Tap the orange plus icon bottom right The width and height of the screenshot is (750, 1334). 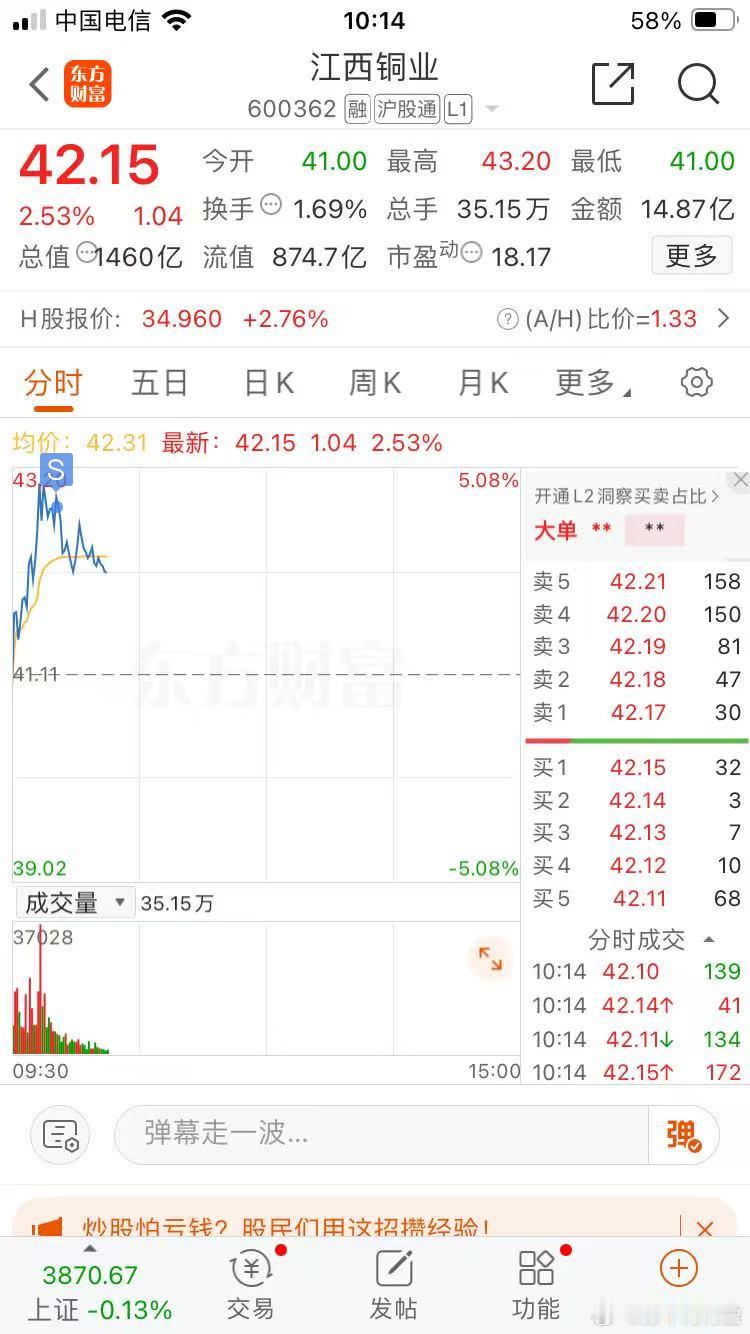point(678,1267)
